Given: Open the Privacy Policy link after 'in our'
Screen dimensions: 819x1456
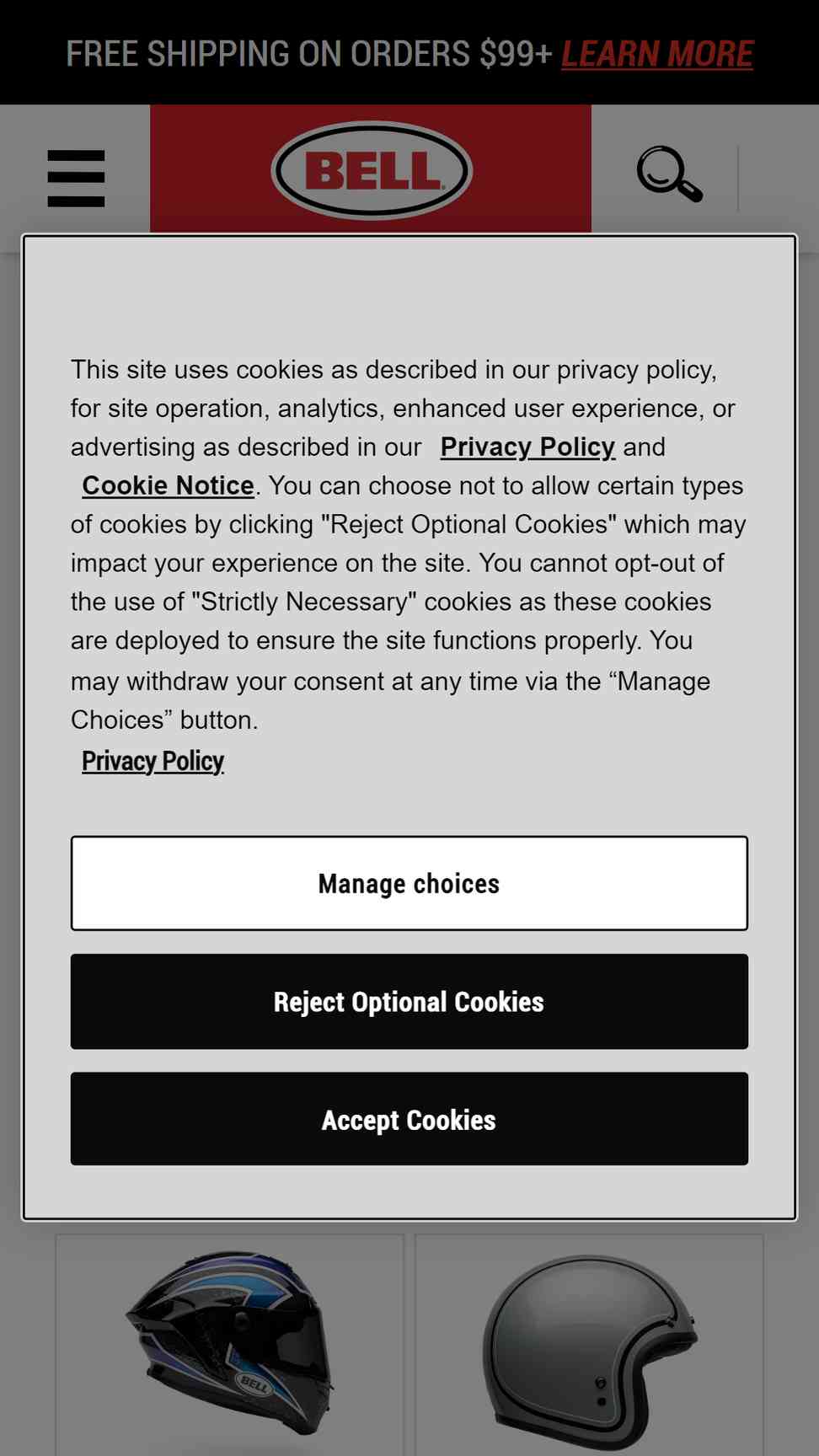Looking at the screenshot, I should [x=527, y=447].
